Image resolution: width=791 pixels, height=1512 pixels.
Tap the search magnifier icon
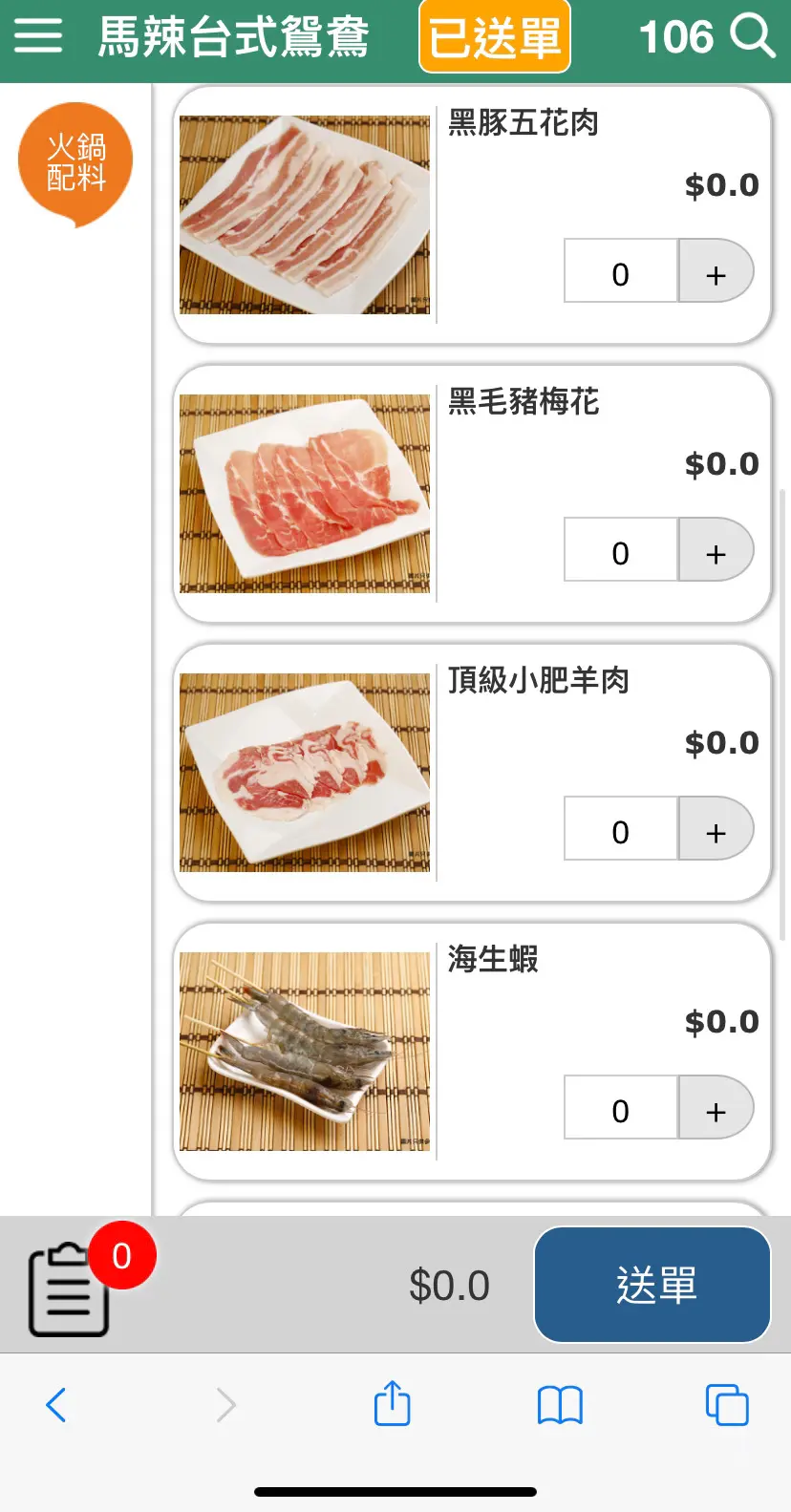tap(753, 36)
